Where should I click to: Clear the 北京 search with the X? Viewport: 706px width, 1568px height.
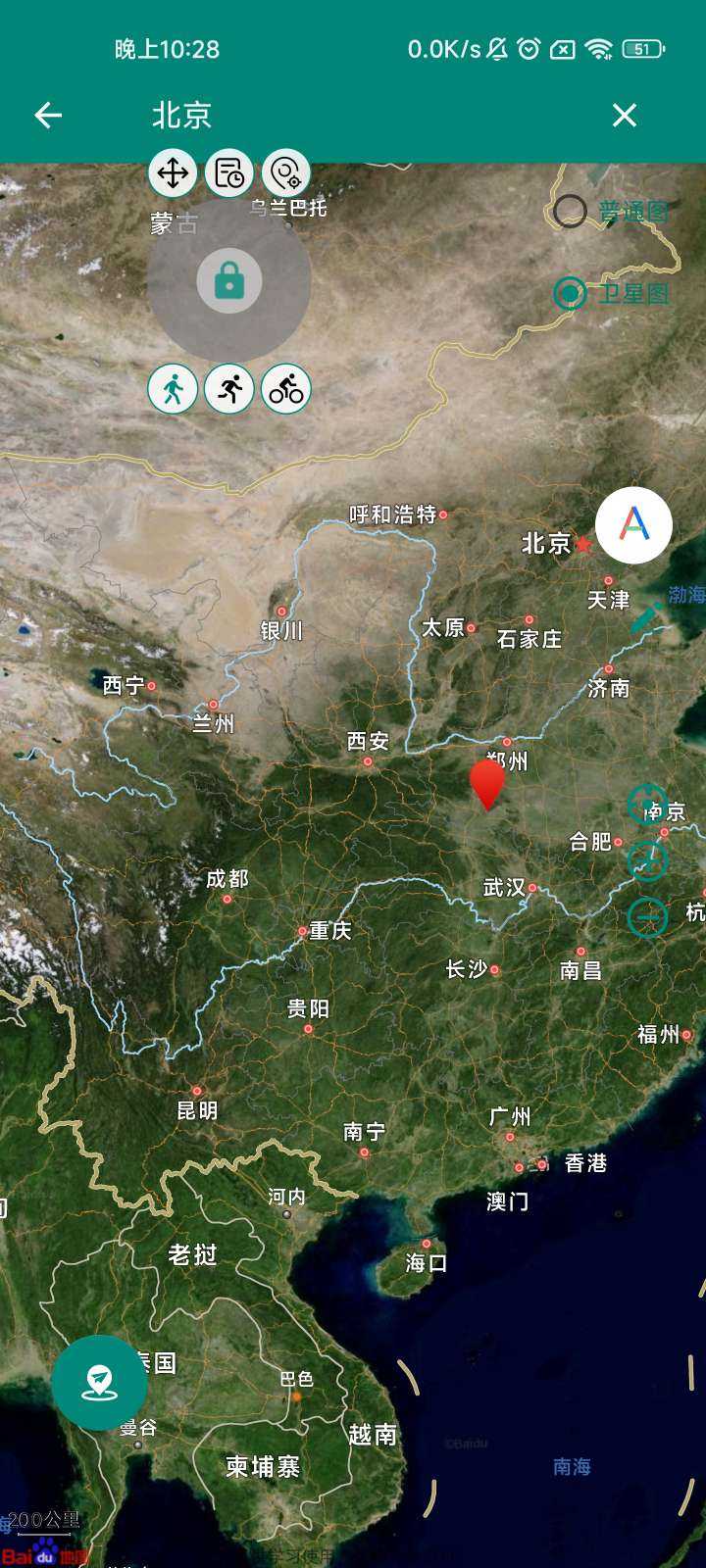click(x=625, y=116)
